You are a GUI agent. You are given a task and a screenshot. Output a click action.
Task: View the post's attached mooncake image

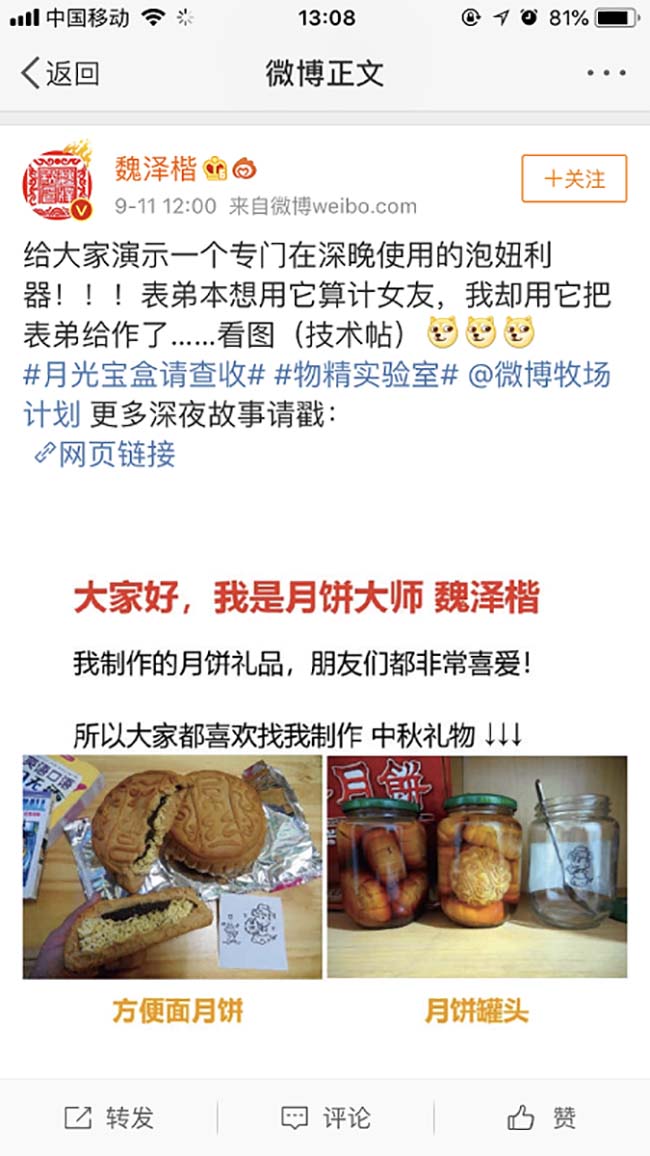pyautogui.click(x=325, y=786)
